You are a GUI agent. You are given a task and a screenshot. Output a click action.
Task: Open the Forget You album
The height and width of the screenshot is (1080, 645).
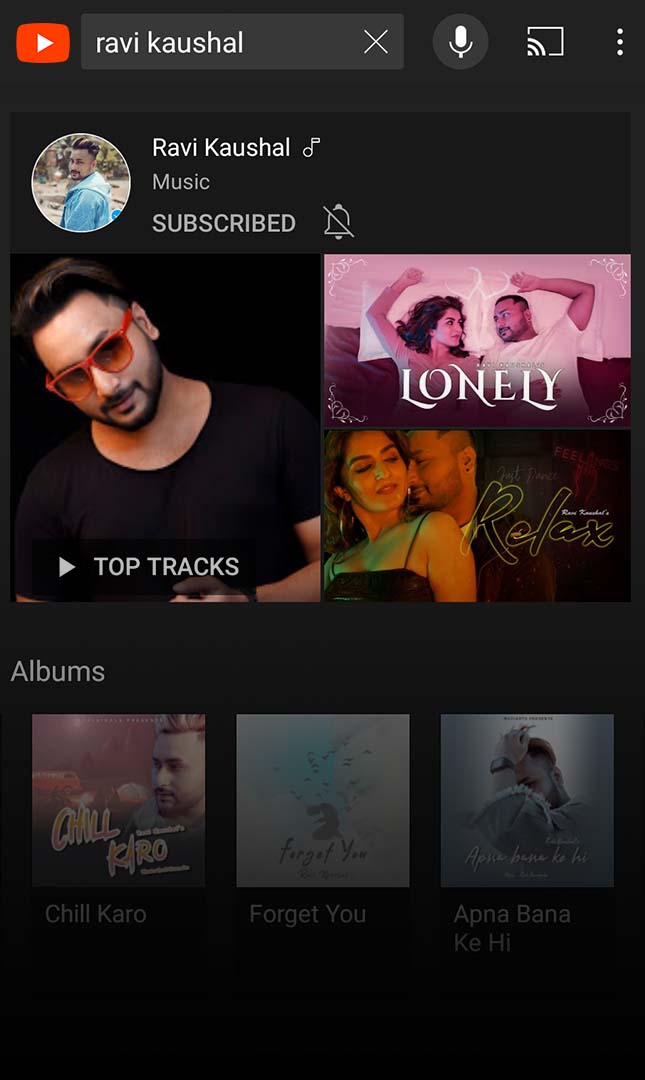pyautogui.click(x=322, y=800)
